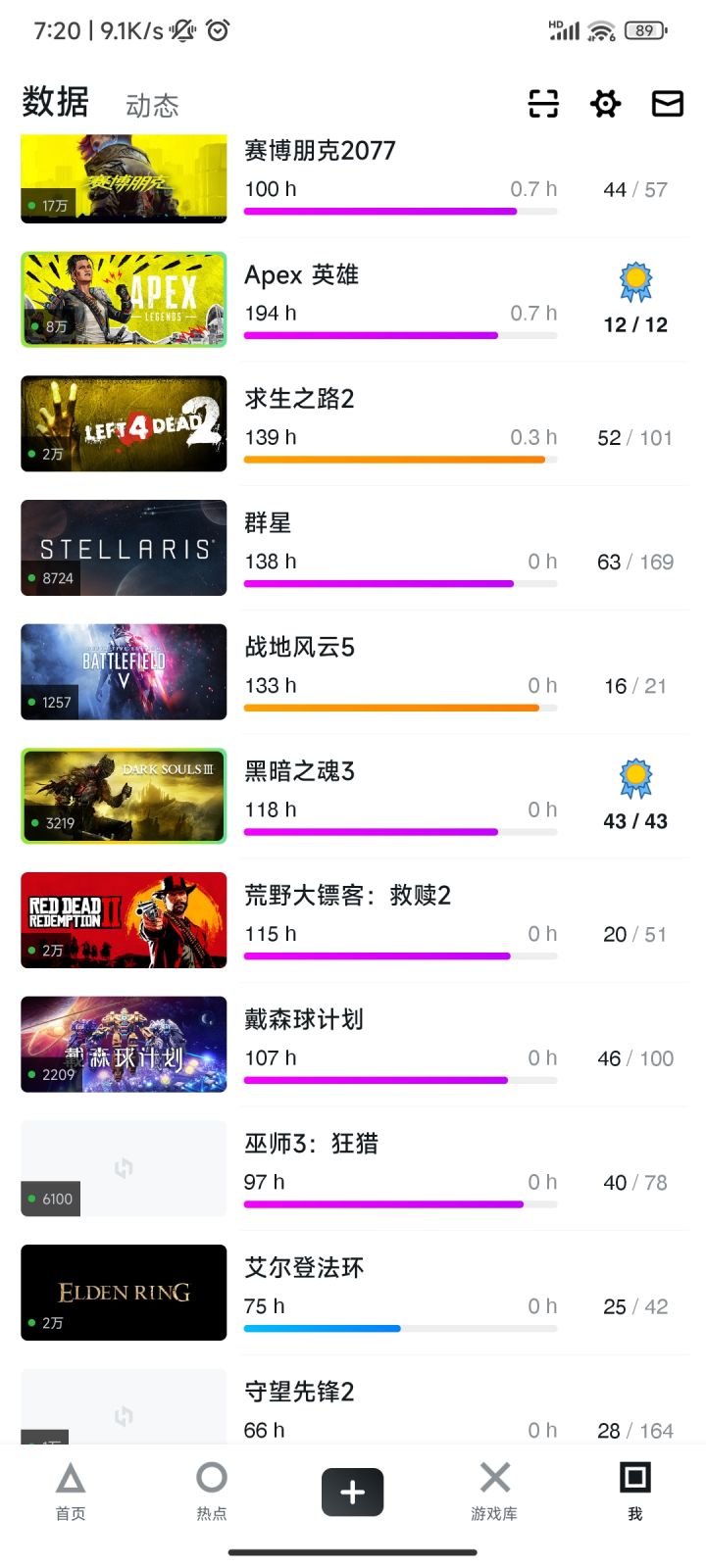The width and height of the screenshot is (706, 1568).
Task: Select the 我 tab
Action: pyautogui.click(x=635, y=1491)
